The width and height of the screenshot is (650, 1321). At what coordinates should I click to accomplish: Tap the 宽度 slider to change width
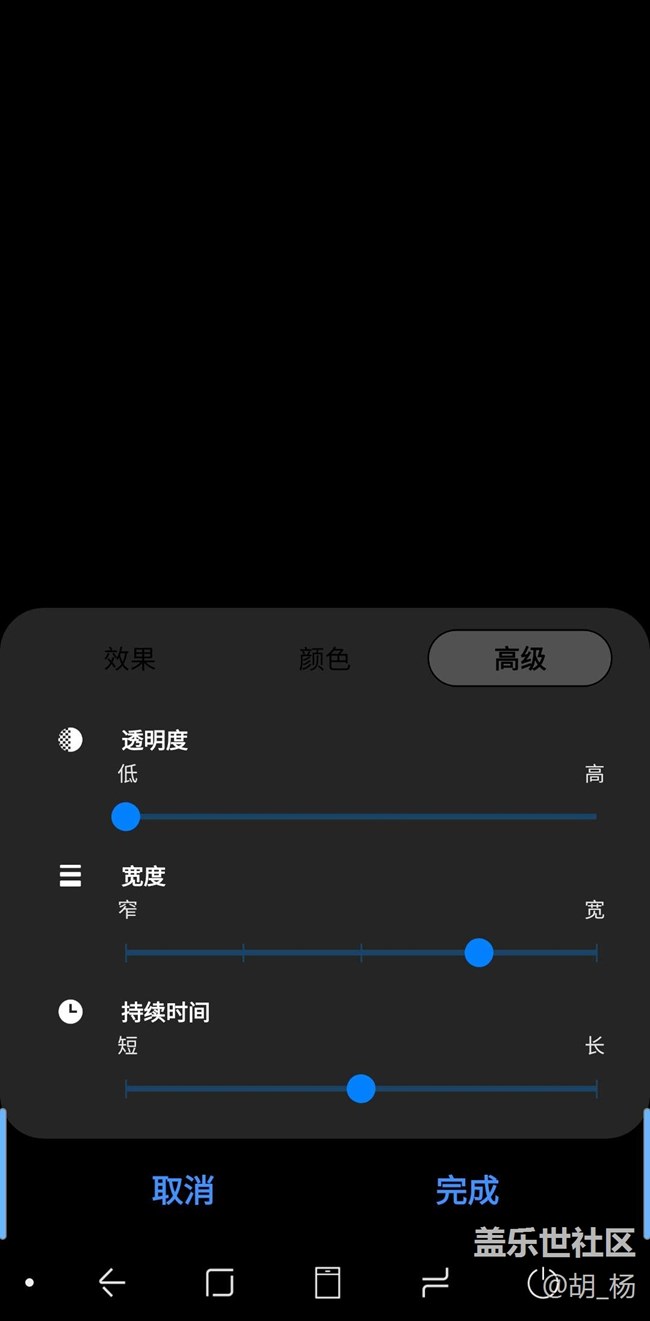pos(361,953)
